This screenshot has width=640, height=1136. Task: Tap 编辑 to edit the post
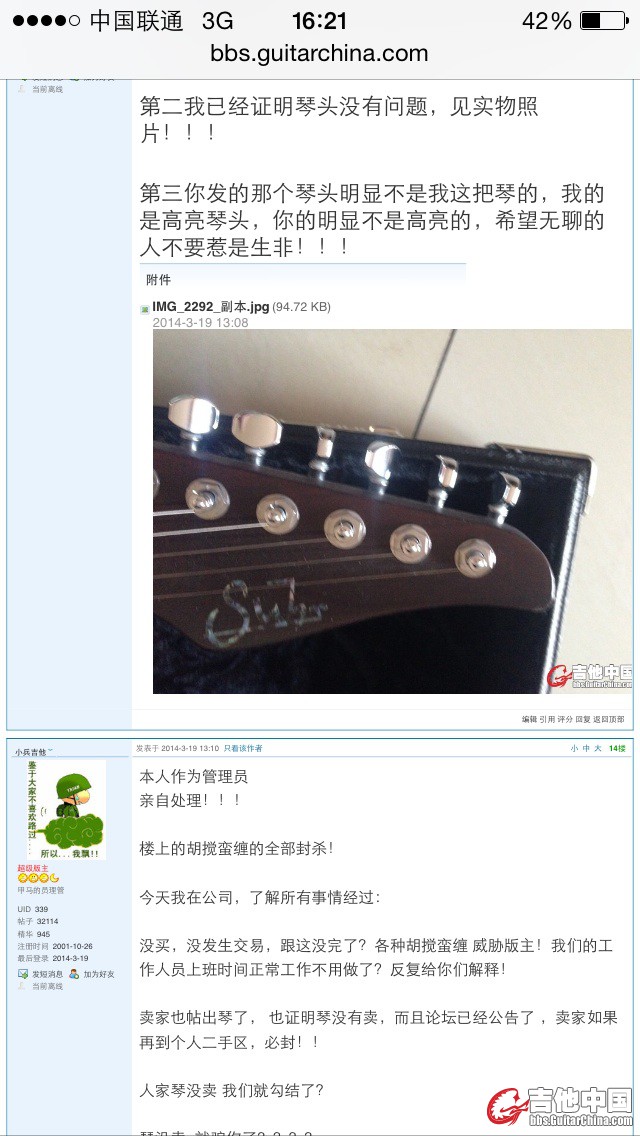point(529,719)
